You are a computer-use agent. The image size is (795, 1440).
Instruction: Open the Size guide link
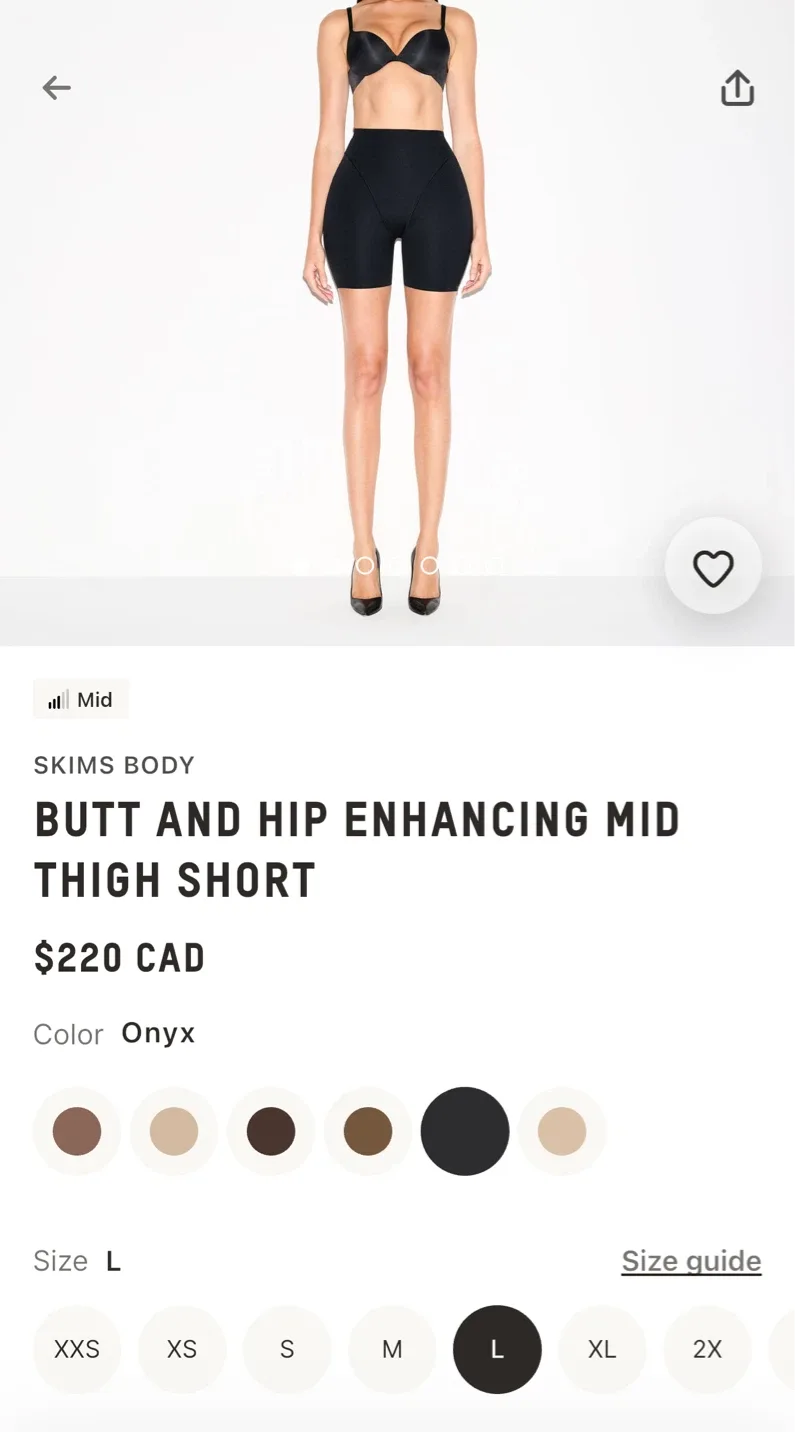coord(691,1261)
